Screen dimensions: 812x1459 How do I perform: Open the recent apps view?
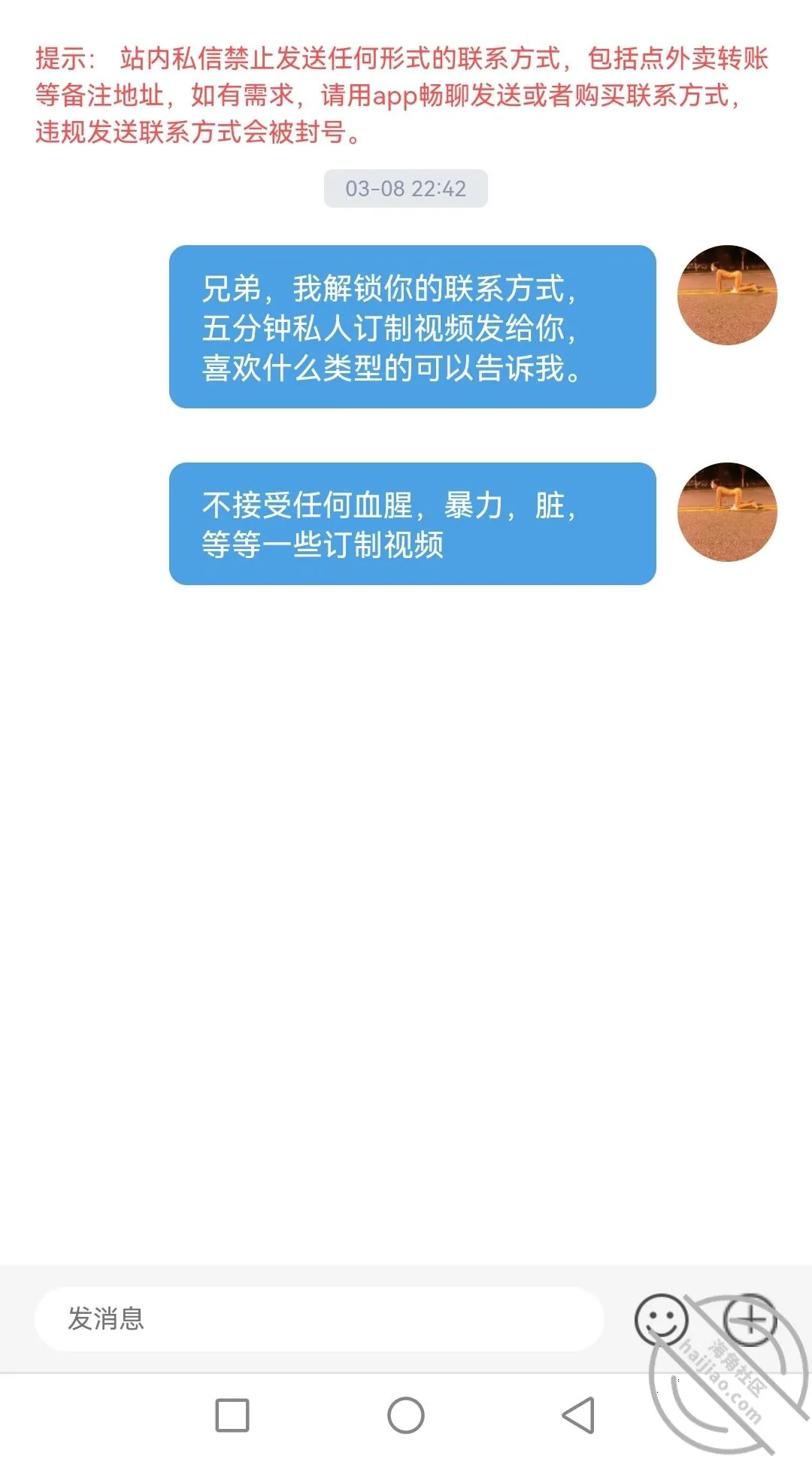click(232, 1415)
